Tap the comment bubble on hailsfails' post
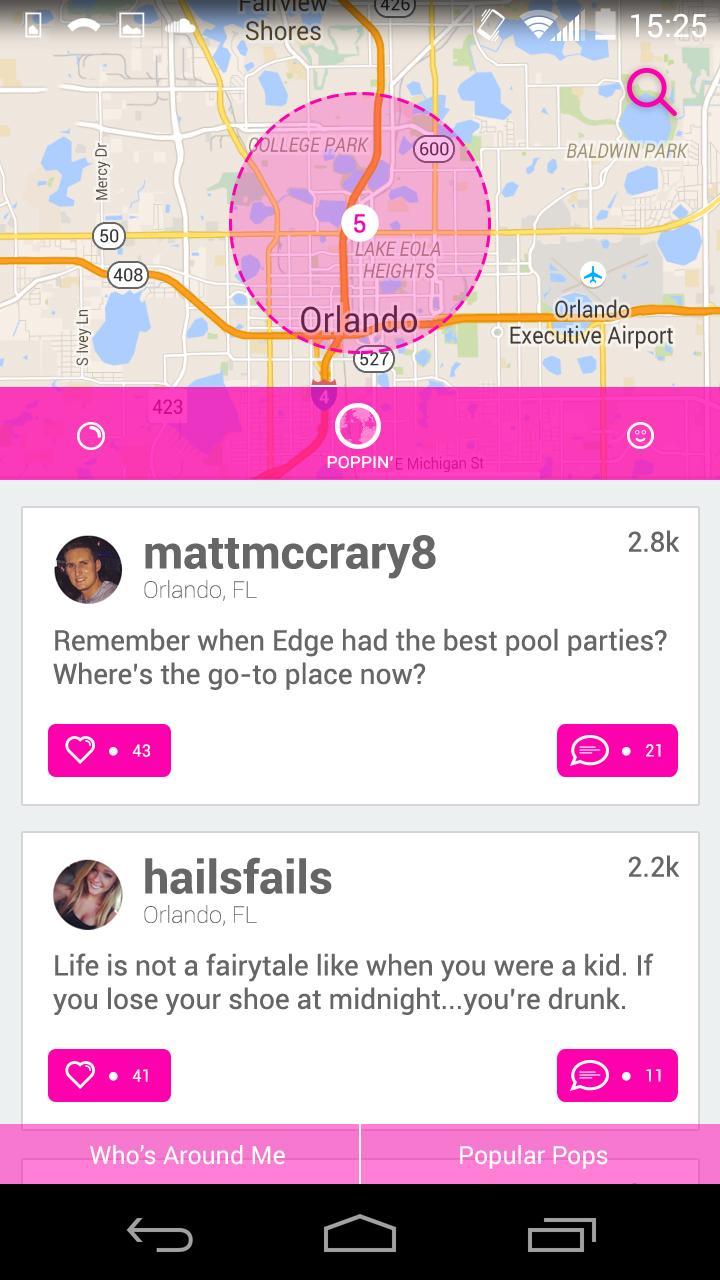The width and height of the screenshot is (720, 1280). 617,1075
